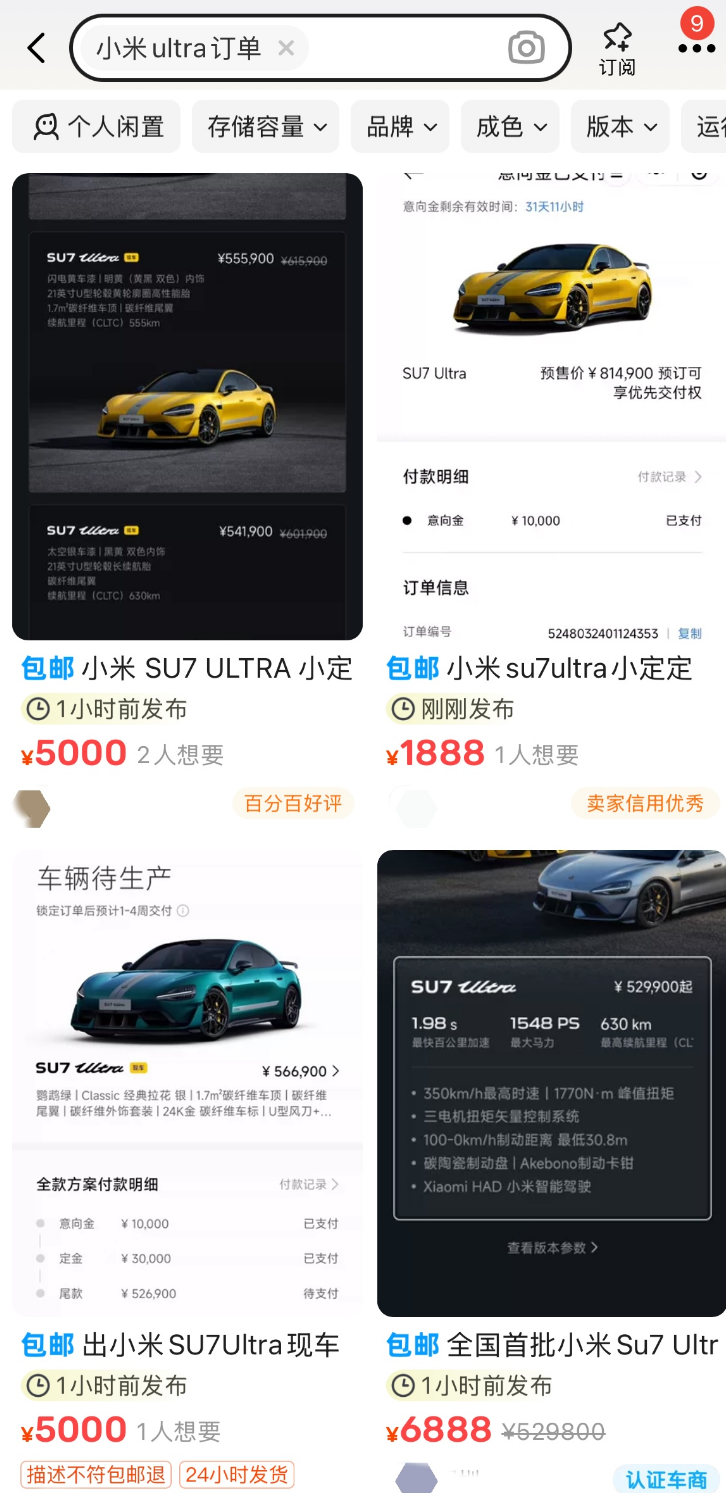Select the 卖家信用优秀 seller label

click(x=648, y=803)
